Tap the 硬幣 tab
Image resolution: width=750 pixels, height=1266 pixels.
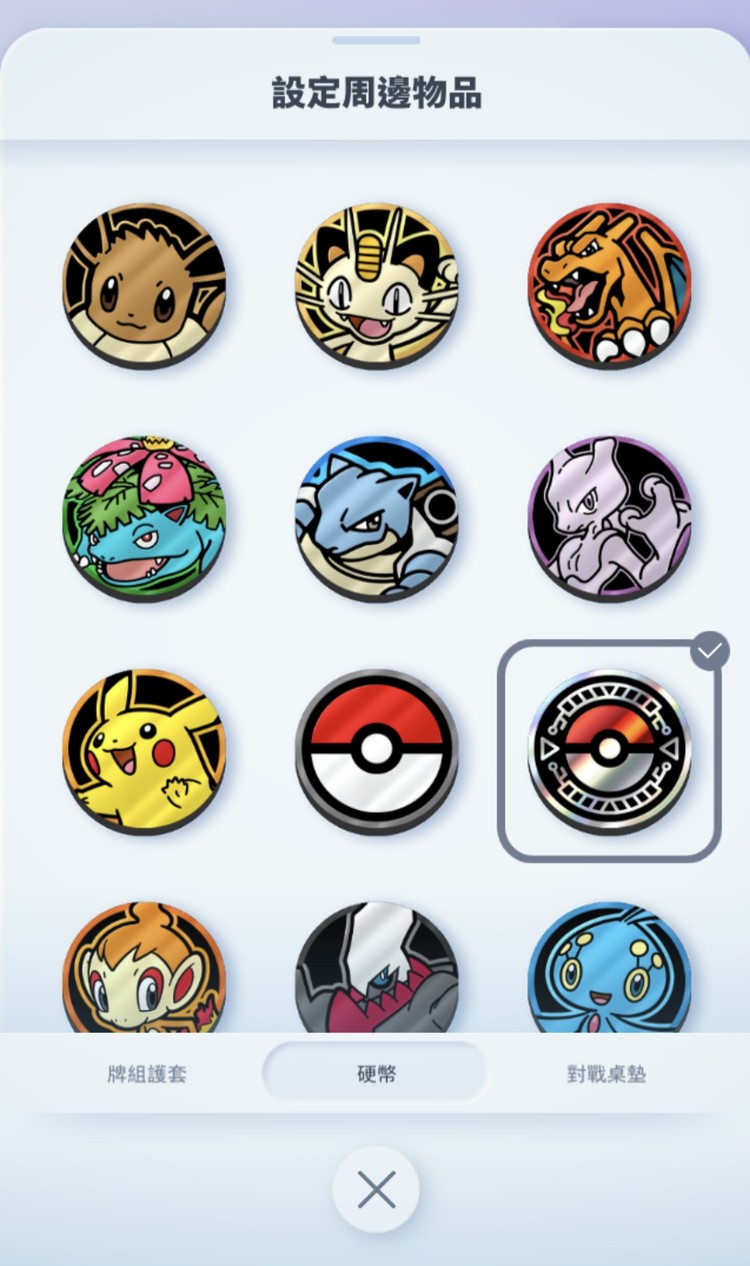click(376, 1075)
